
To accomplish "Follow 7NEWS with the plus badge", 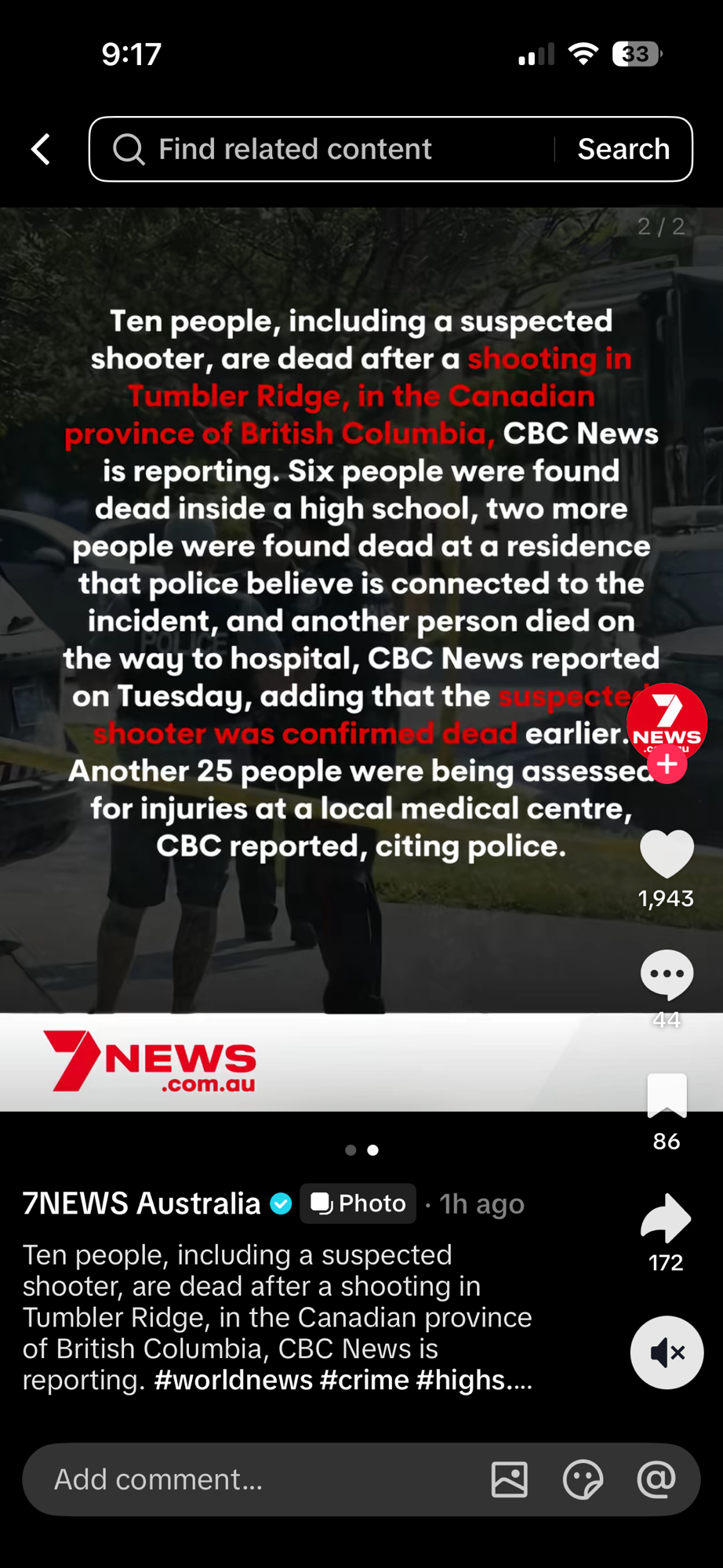I will [667, 764].
